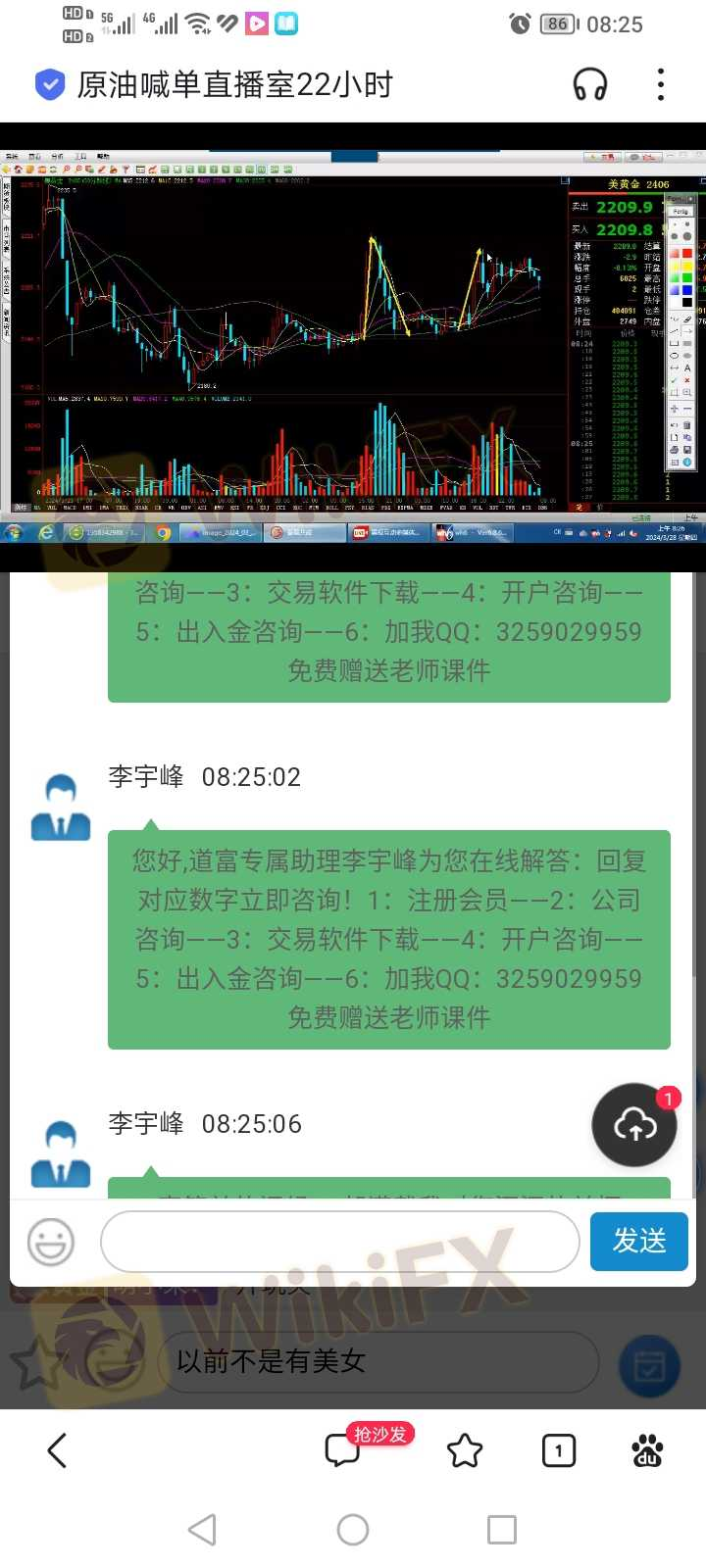This screenshot has height=1568, width=706.
Task: Open the headphone audio mode icon
Action: [590, 85]
